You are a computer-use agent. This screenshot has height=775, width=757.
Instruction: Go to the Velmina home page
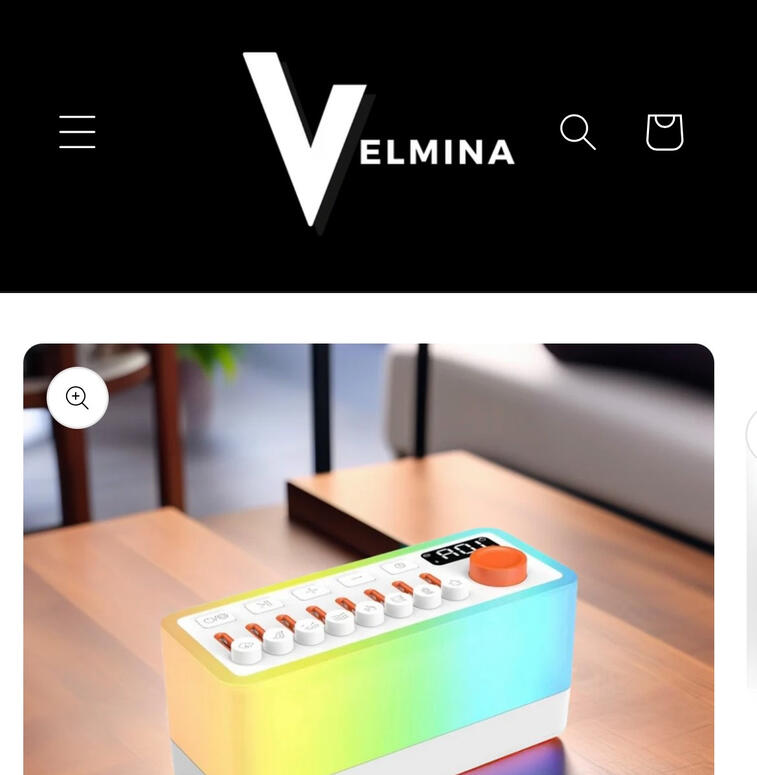377,140
